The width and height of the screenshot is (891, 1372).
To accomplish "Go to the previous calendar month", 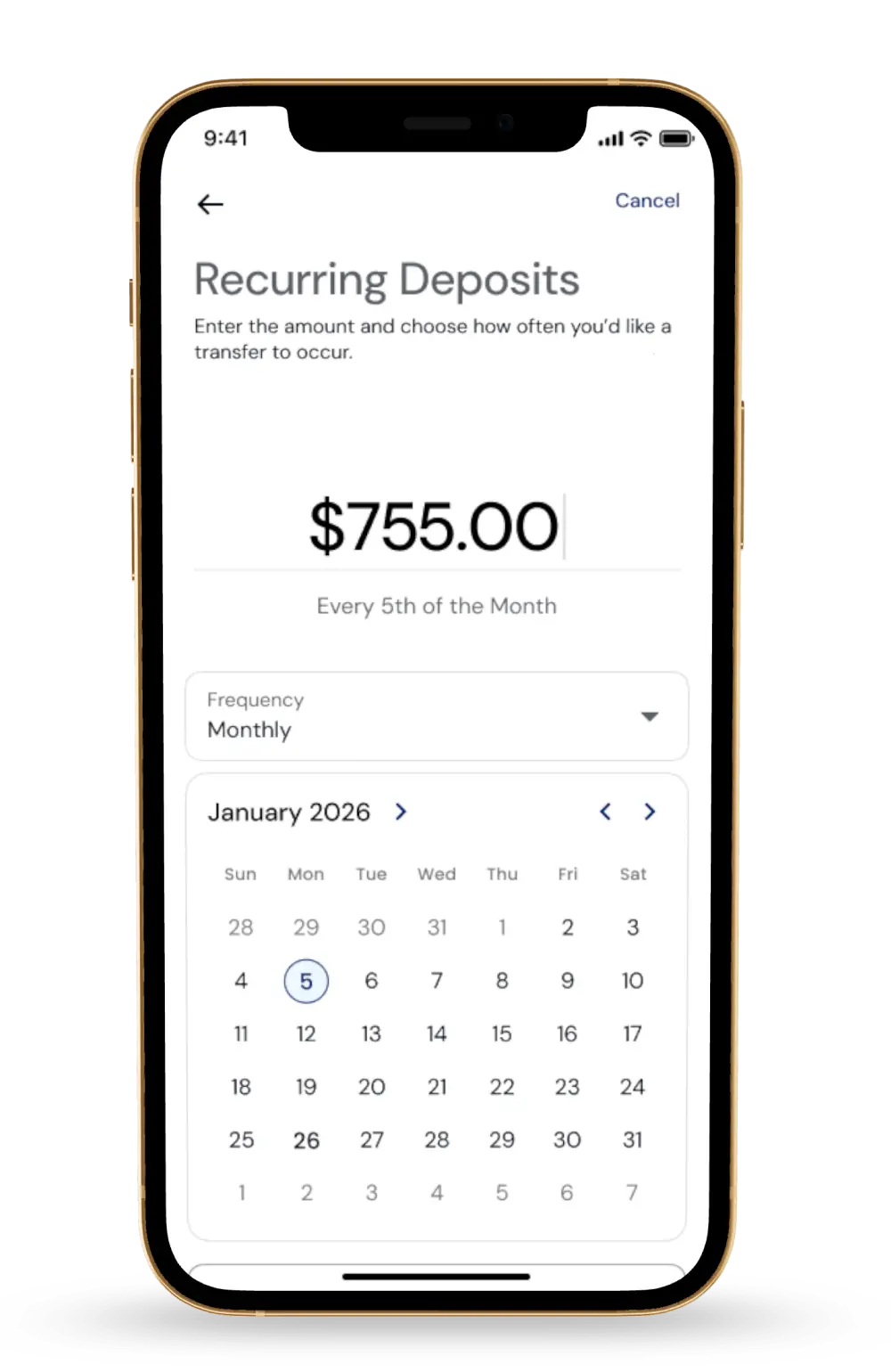I will coord(606,812).
